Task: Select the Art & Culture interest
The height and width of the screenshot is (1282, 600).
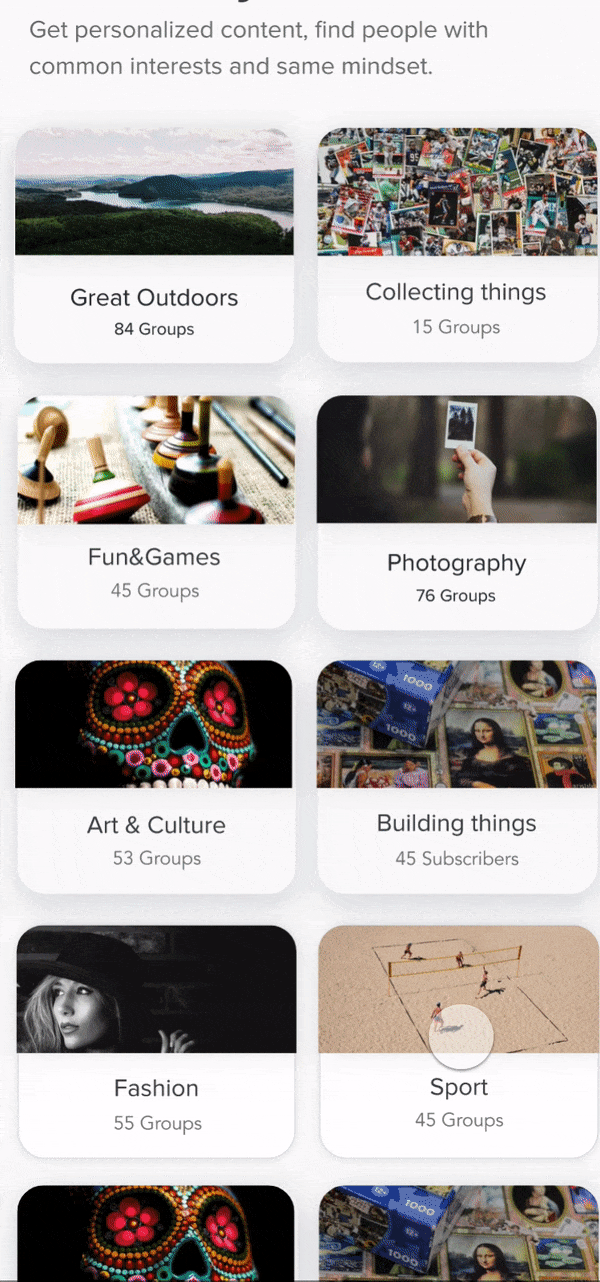Action: (x=154, y=777)
